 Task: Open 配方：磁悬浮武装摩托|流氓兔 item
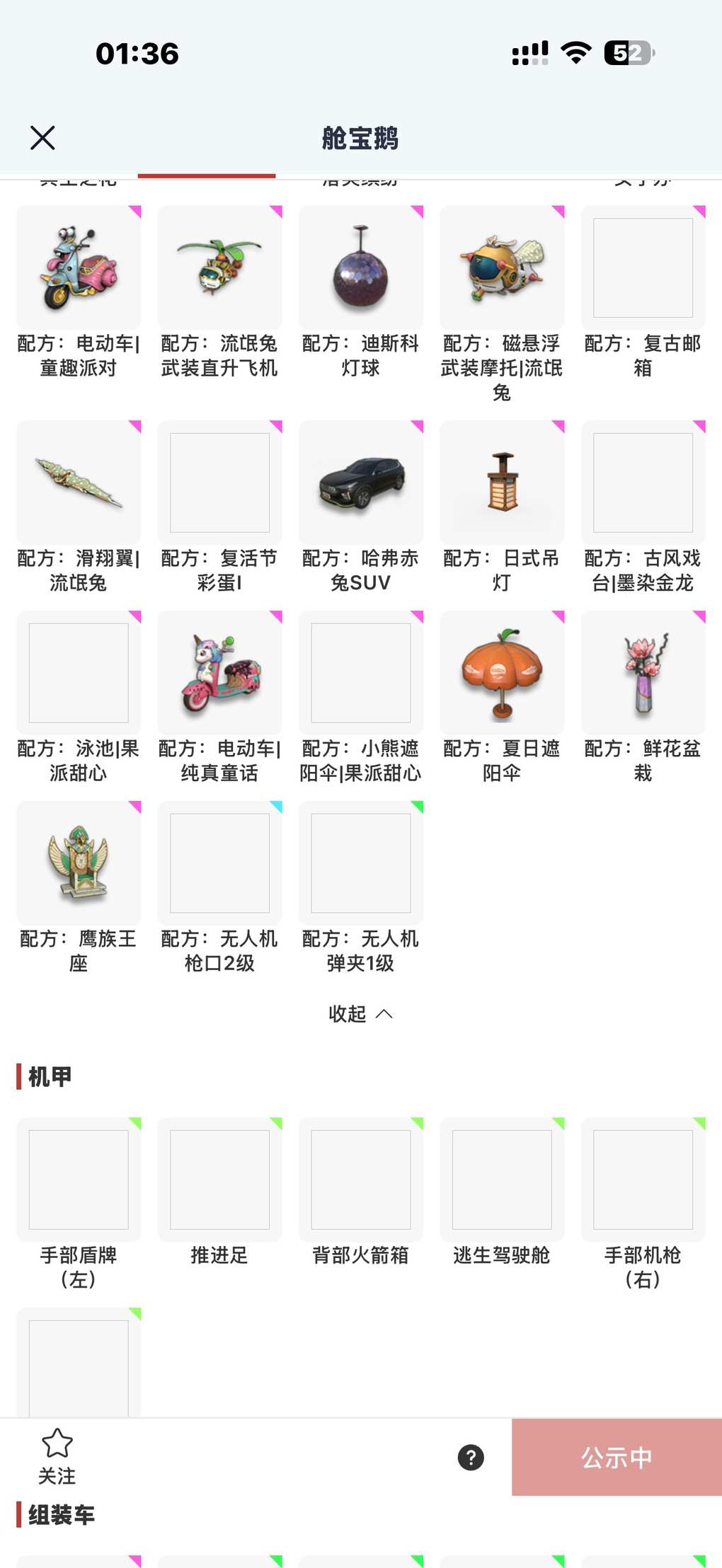pos(502,269)
